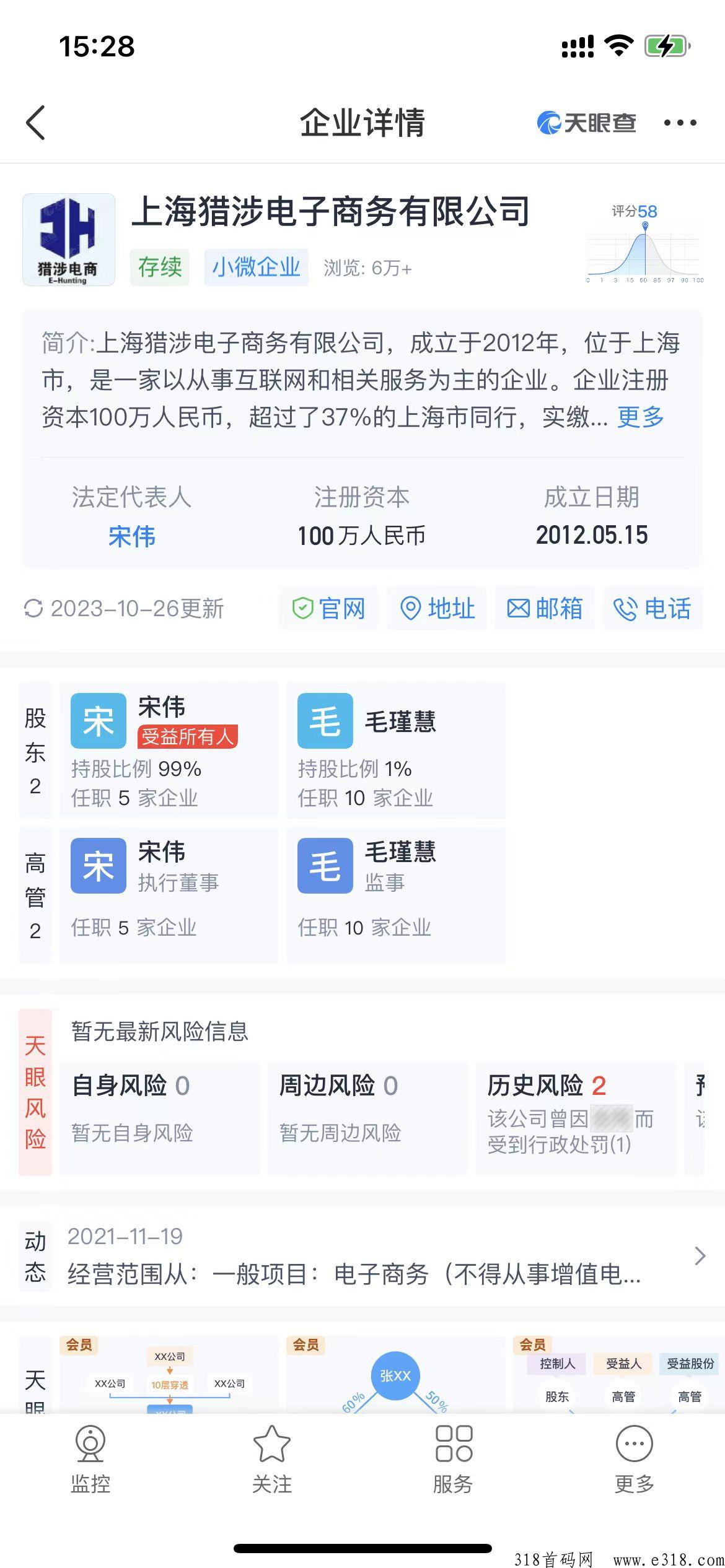Open shareholder 毛瑾慧 card with 1%
725x1568 pixels.
click(x=395, y=751)
